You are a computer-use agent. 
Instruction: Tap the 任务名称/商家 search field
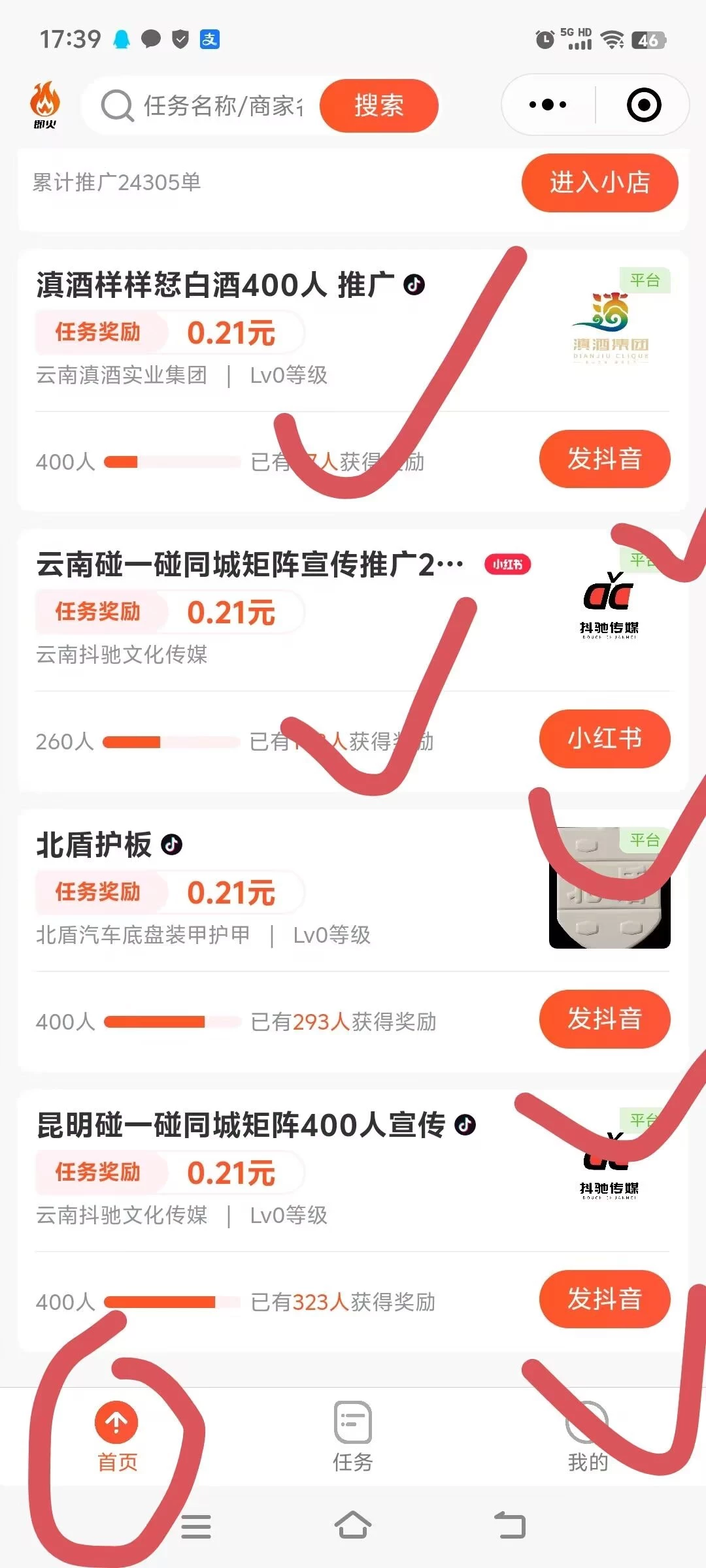pyautogui.click(x=222, y=106)
